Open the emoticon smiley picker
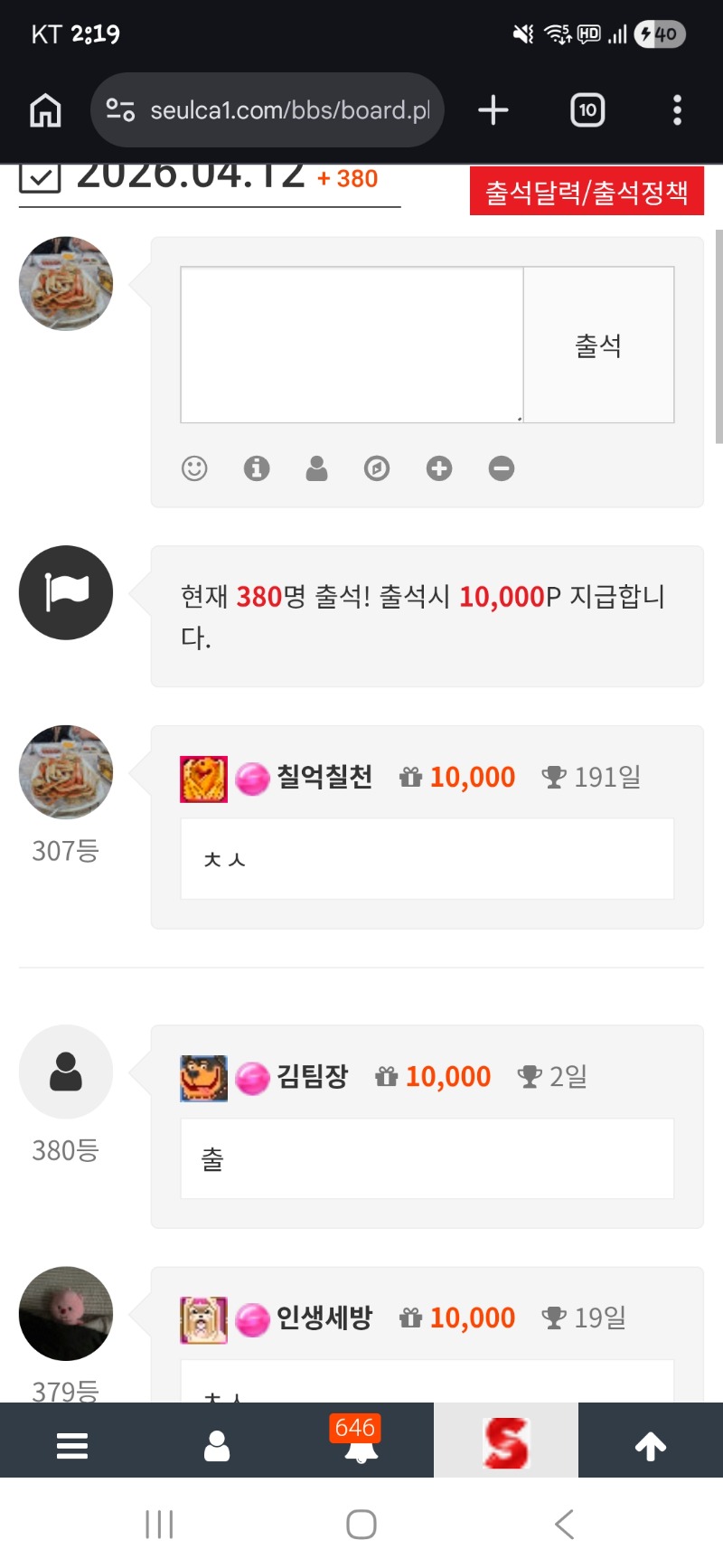The width and height of the screenshot is (723, 1568). tap(194, 468)
